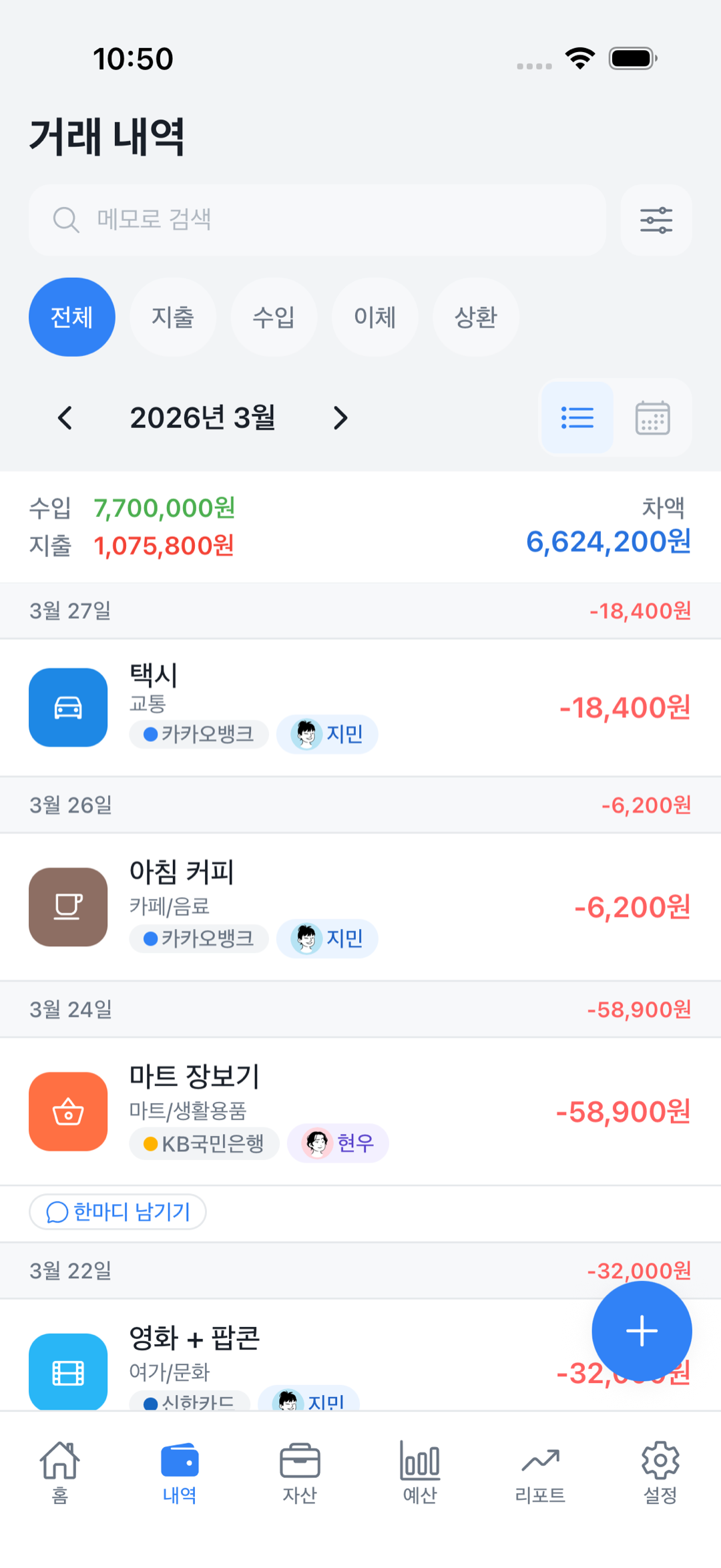
Task: Go to previous month with left chevron
Action: 65,417
